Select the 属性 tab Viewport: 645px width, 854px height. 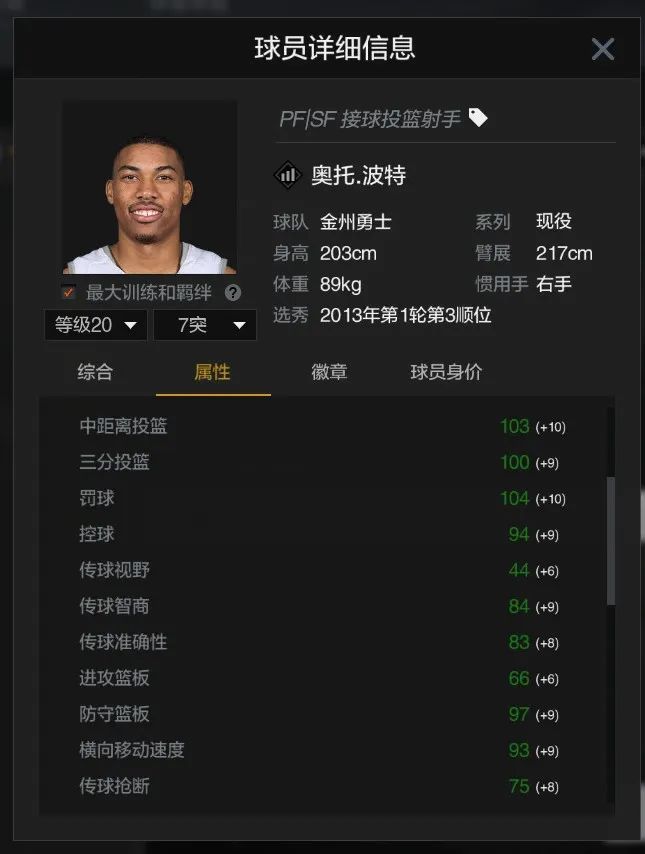tap(212, 372)
